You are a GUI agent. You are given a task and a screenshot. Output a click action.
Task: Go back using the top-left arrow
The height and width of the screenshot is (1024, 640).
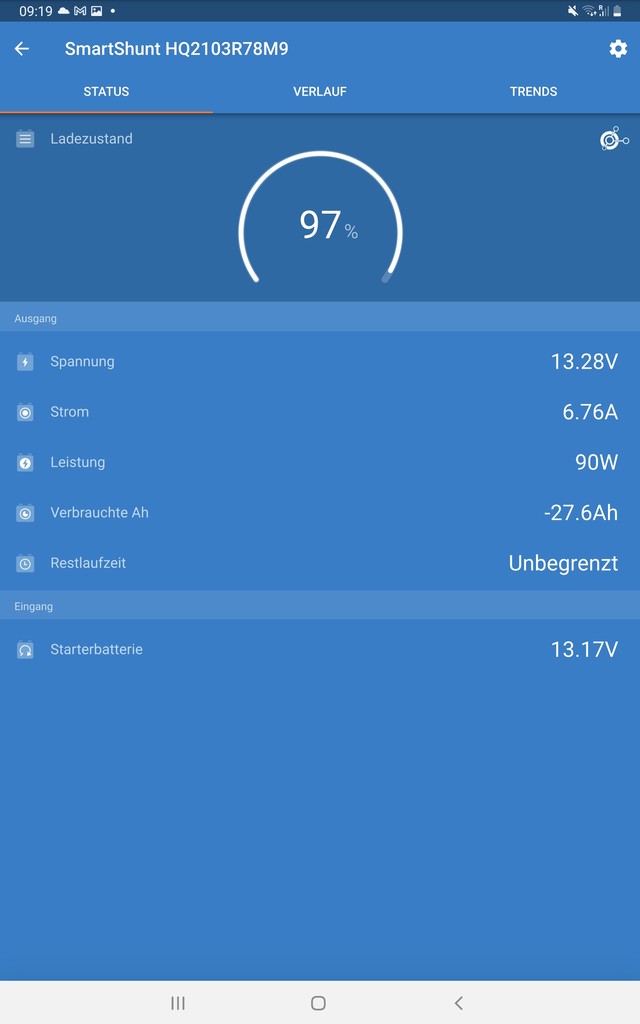tap(22, 48)
